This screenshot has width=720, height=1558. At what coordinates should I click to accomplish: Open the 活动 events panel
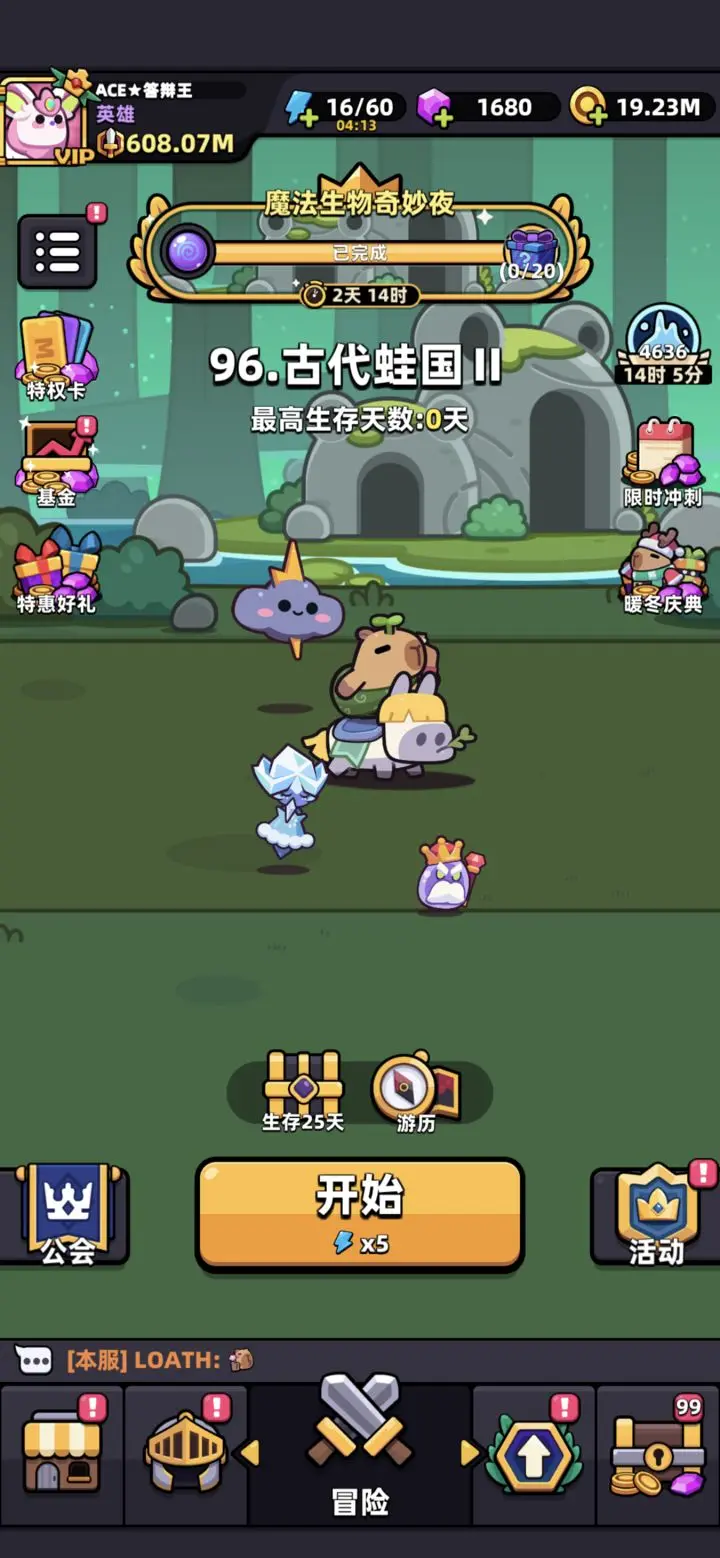(656, 1214)
